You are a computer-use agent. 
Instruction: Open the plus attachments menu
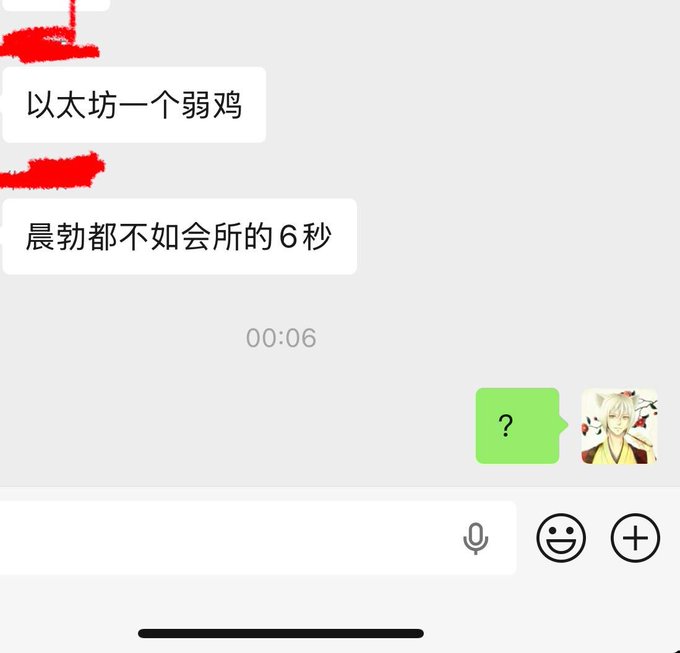(x=635, y=538)
